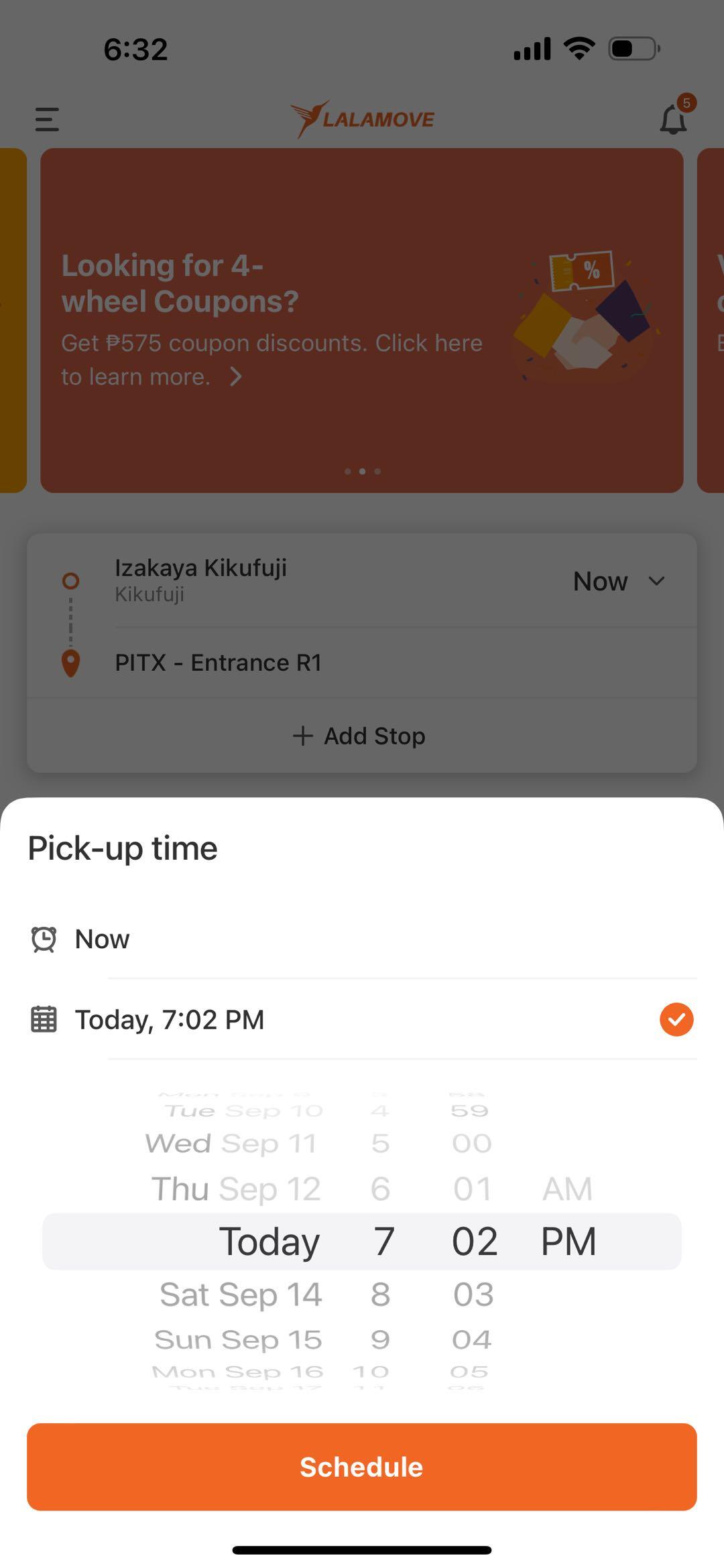The image size is (724, 1568).
Task: Edit the Izakaya Kikufuji pick-up location
Action: [201, 578]
